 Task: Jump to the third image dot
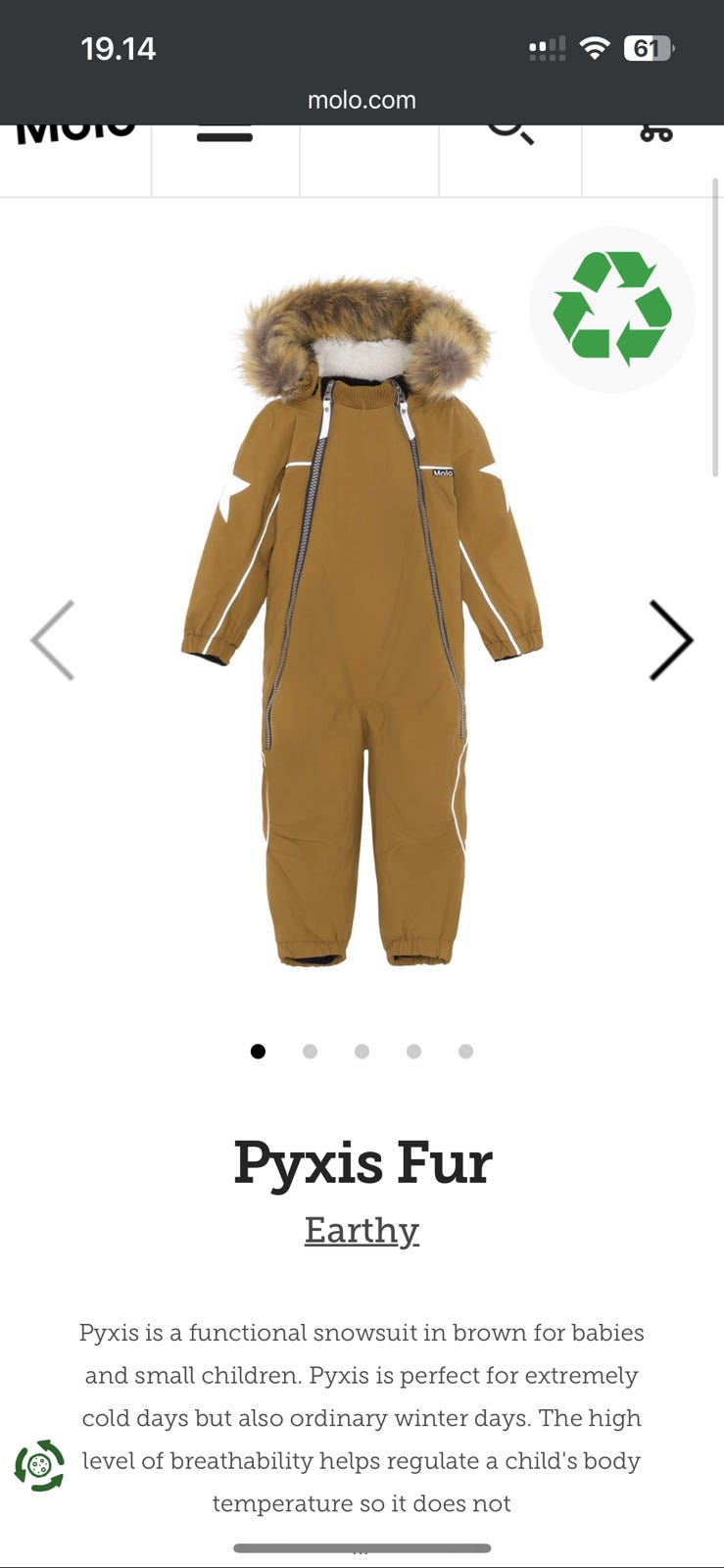pos(362,1052)
